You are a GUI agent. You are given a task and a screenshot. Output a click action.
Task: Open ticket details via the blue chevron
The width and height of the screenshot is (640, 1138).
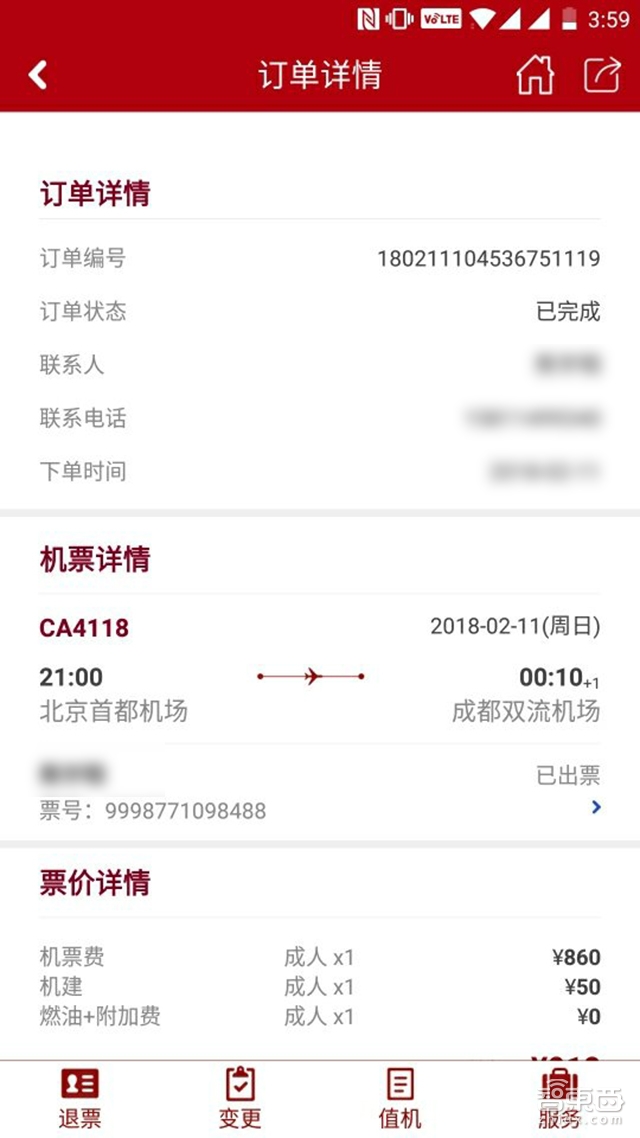596,807
